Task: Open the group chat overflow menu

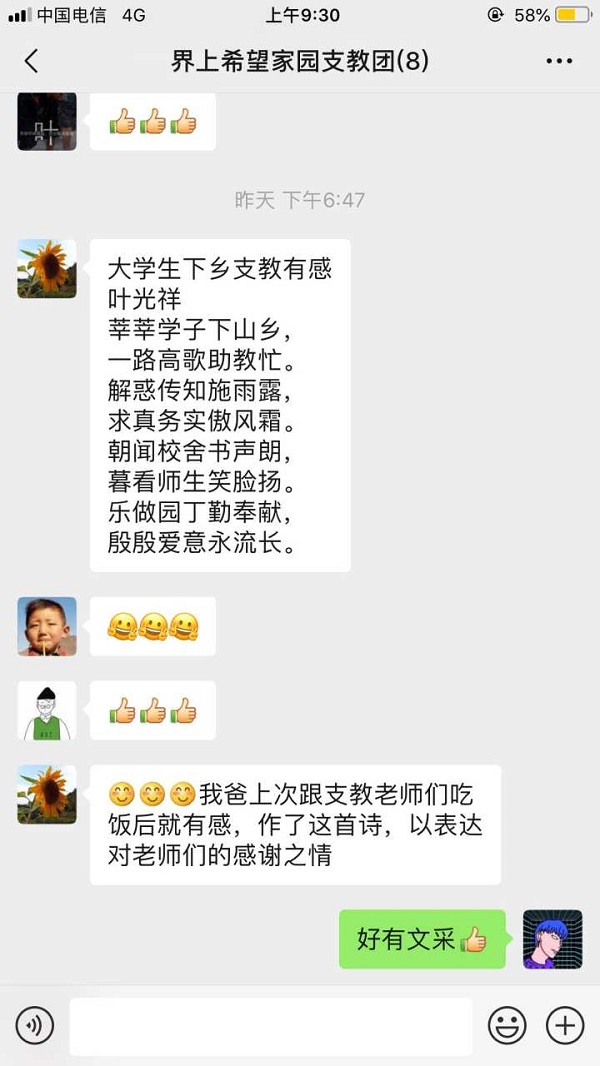Action: (559, 61)
